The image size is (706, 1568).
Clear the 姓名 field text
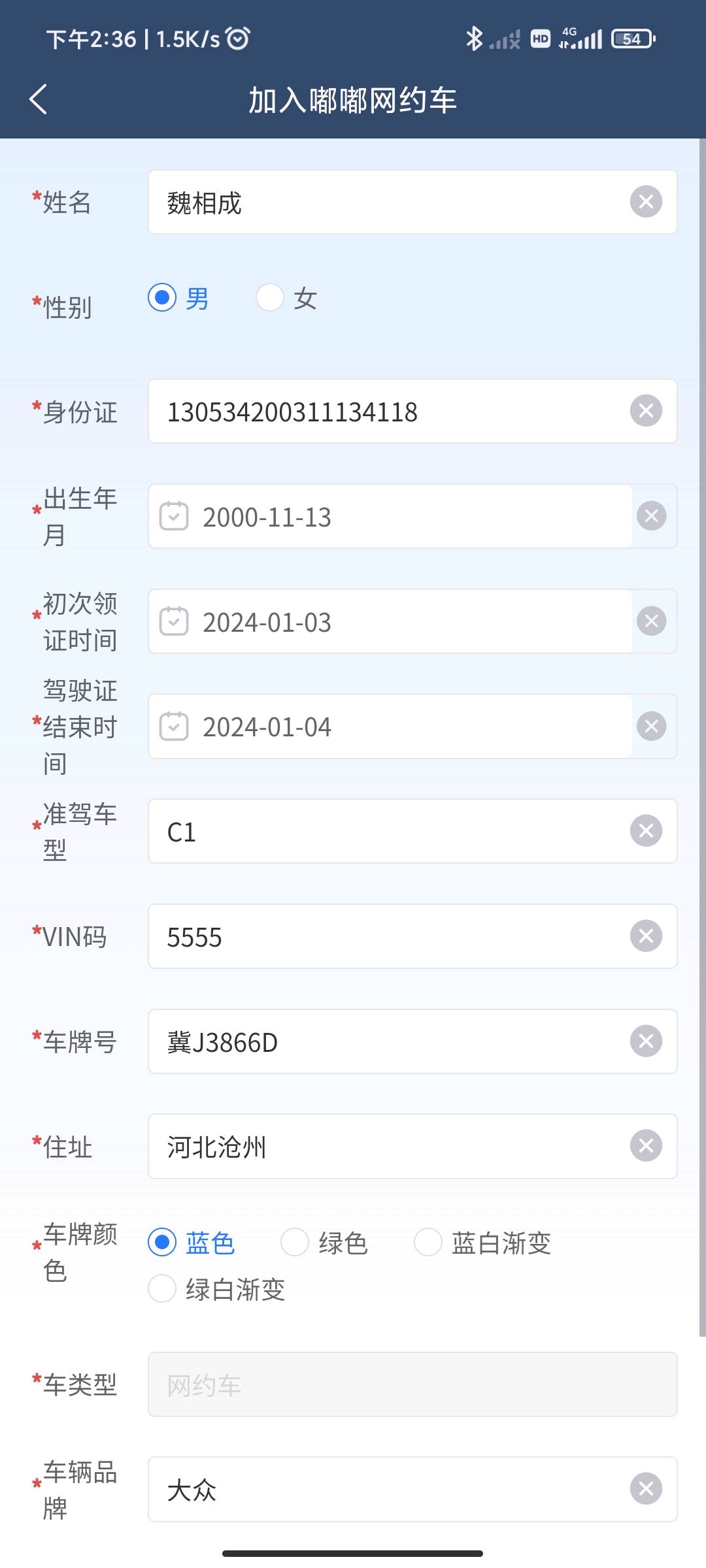pyautogui.click(x=646, y=202)
